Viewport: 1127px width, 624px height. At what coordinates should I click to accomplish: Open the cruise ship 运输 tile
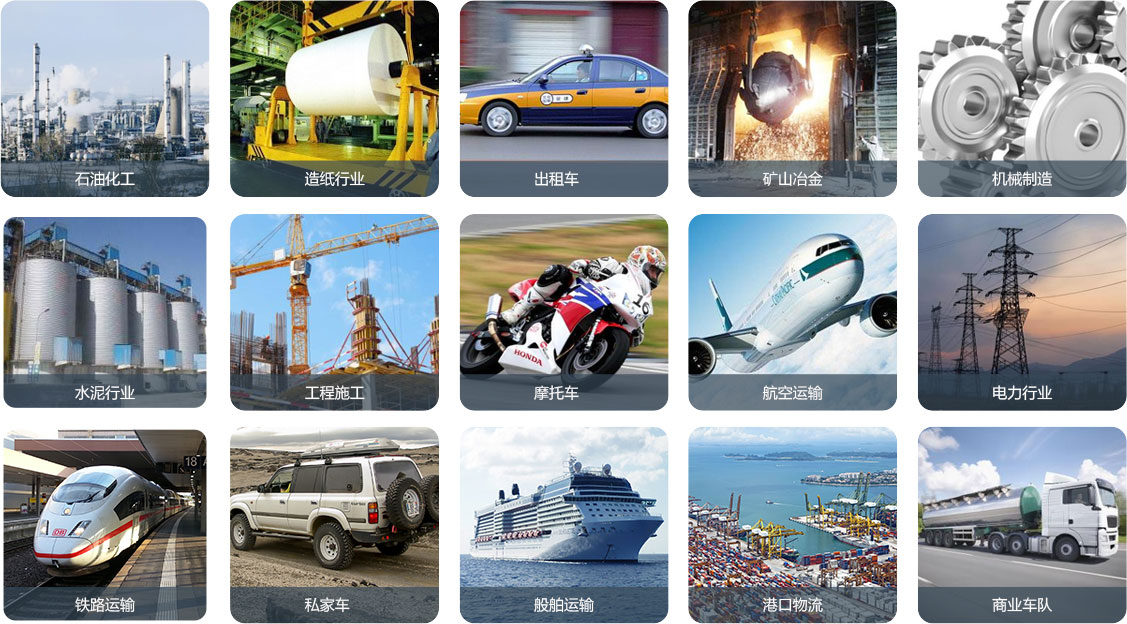564,525
